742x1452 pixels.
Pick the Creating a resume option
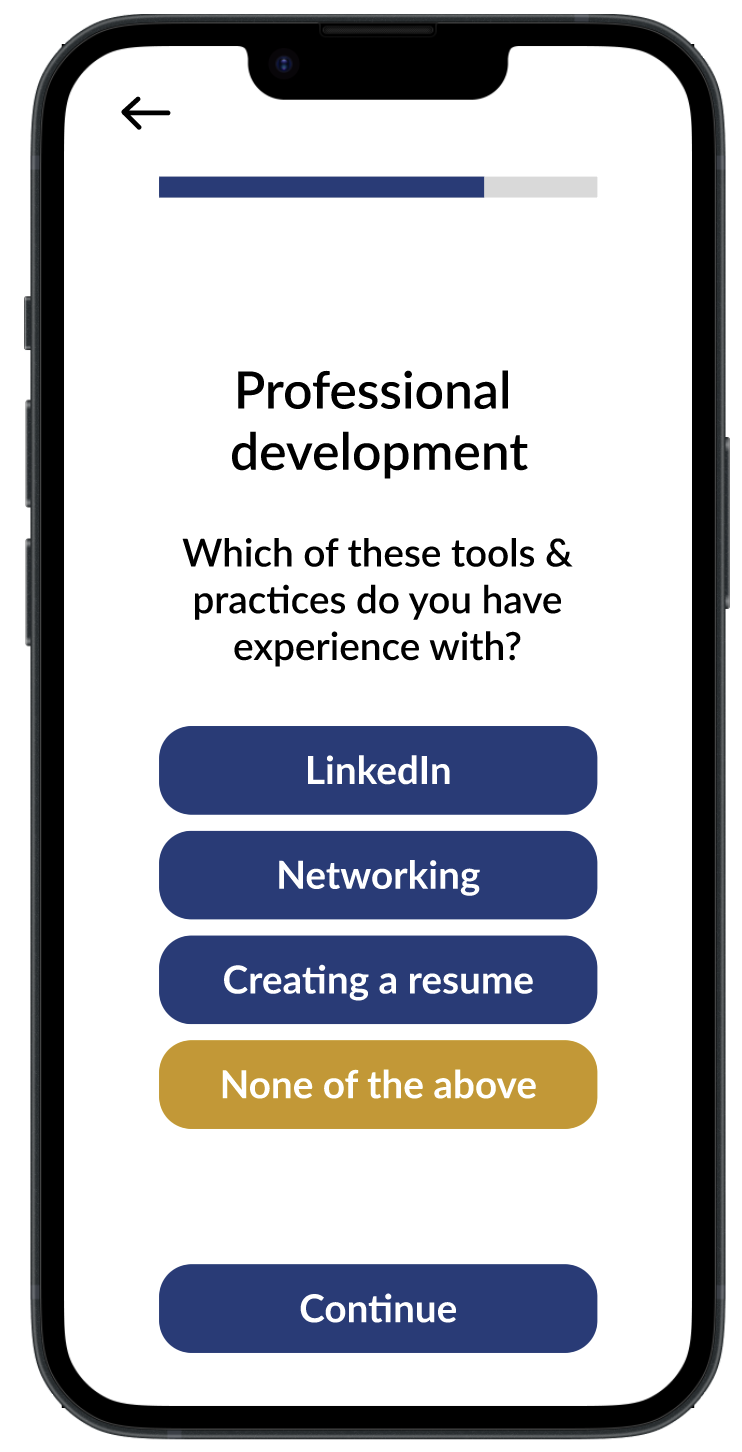378,980
